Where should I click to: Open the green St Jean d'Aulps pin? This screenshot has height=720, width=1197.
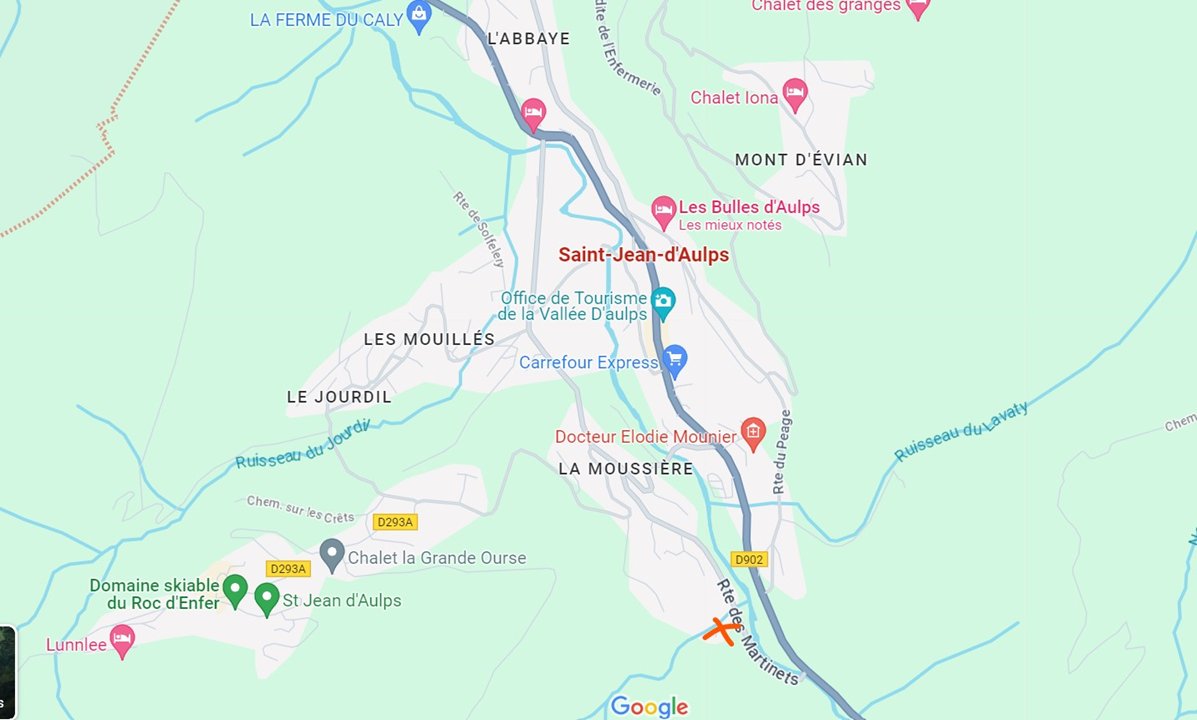(x=267, y=598)
